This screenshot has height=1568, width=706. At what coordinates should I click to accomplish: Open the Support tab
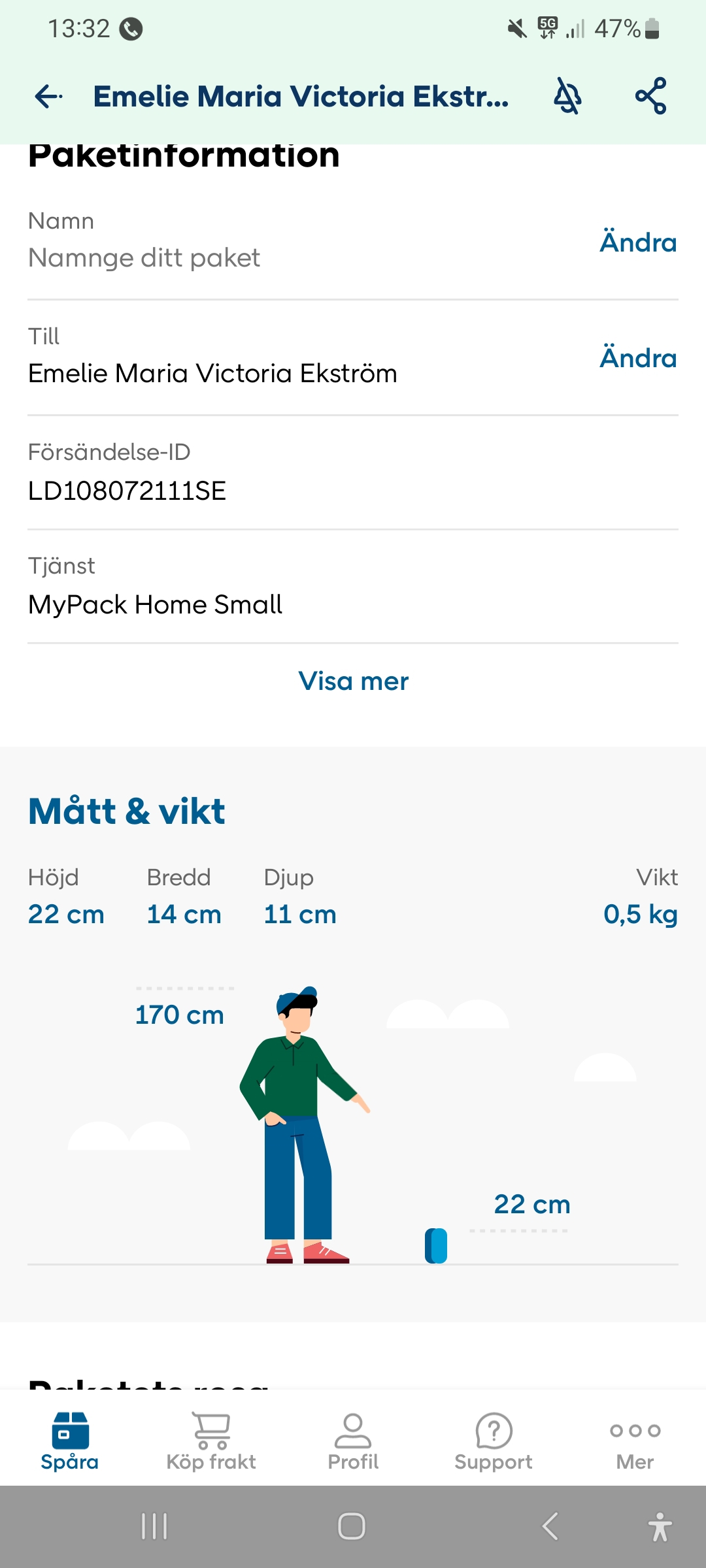[x=494, y=1441]
